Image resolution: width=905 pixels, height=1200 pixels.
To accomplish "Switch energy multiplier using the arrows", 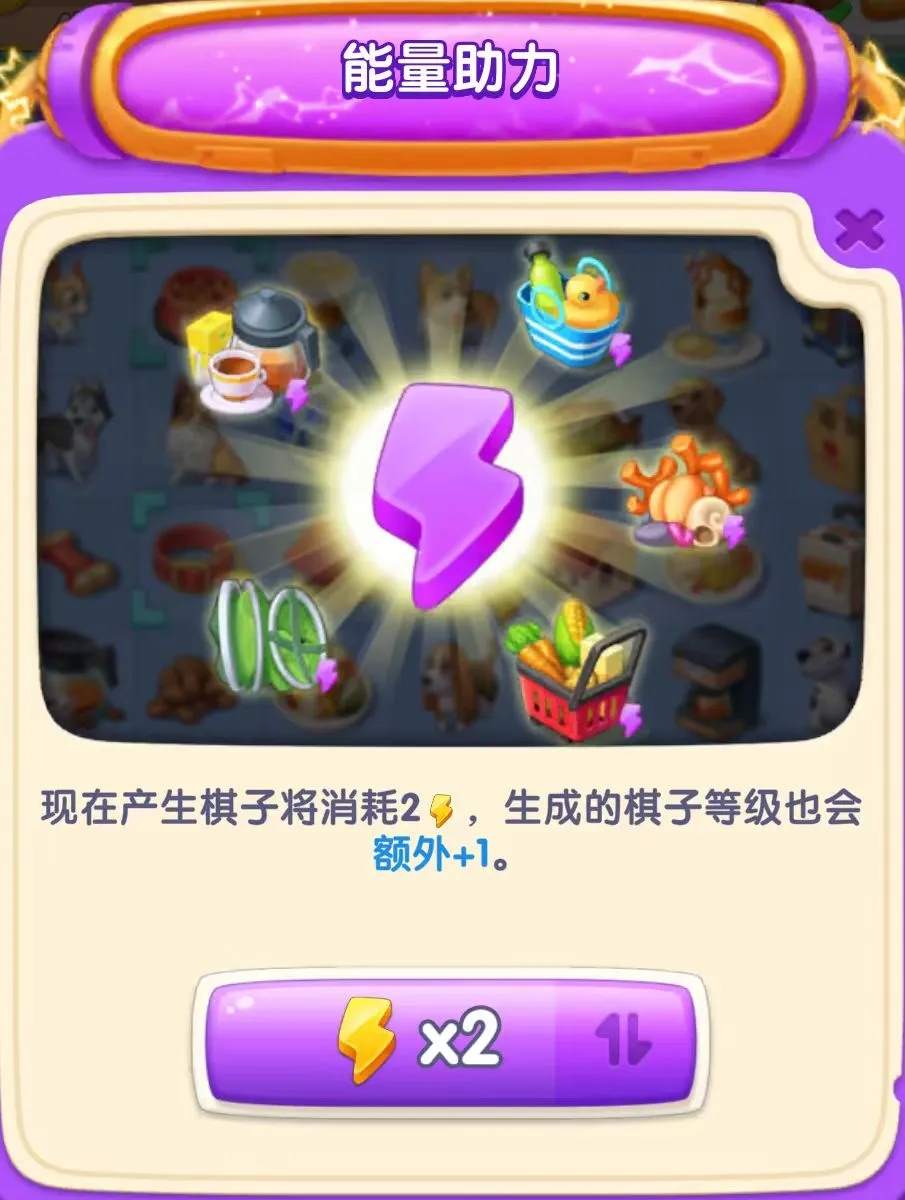I will tap(624, 1043).
